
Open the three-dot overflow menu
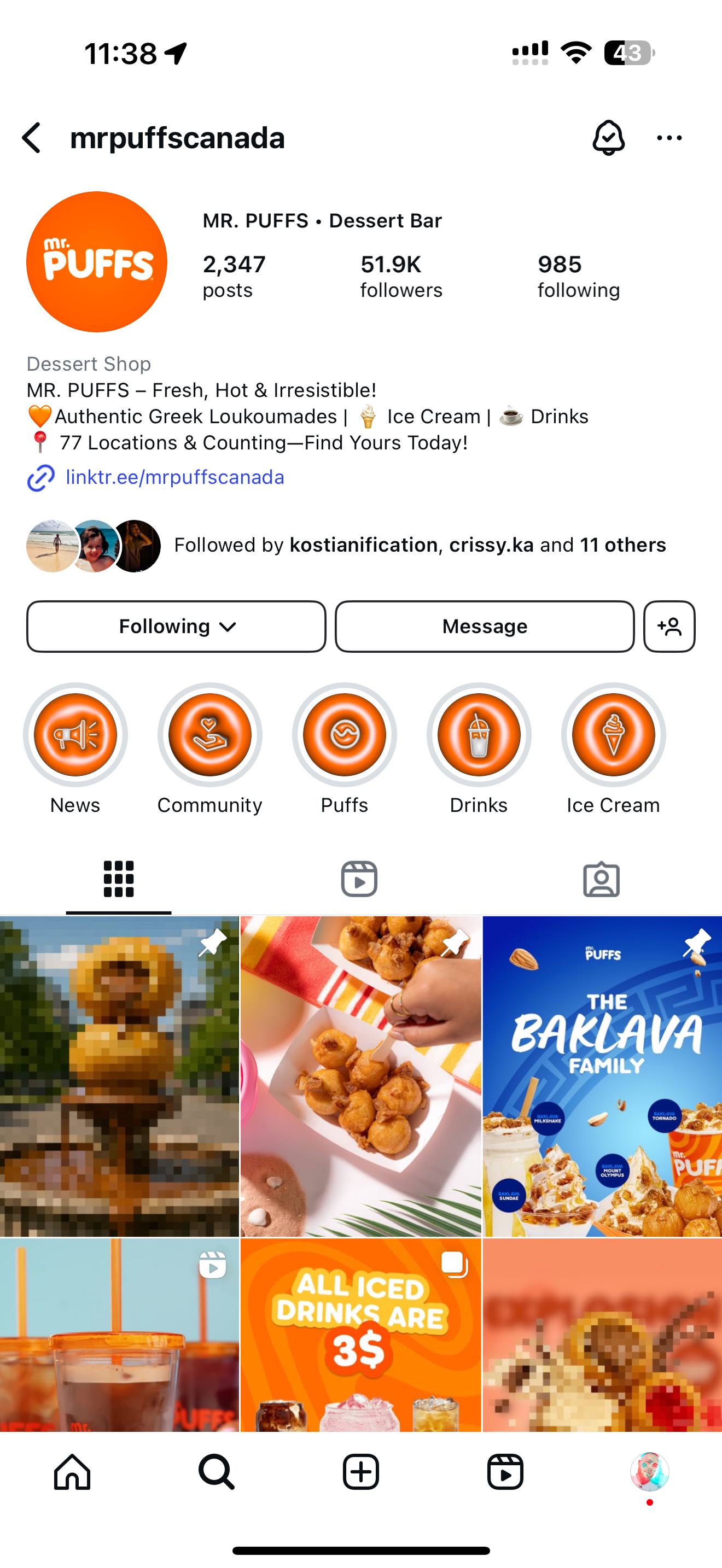tap(669, 138)
